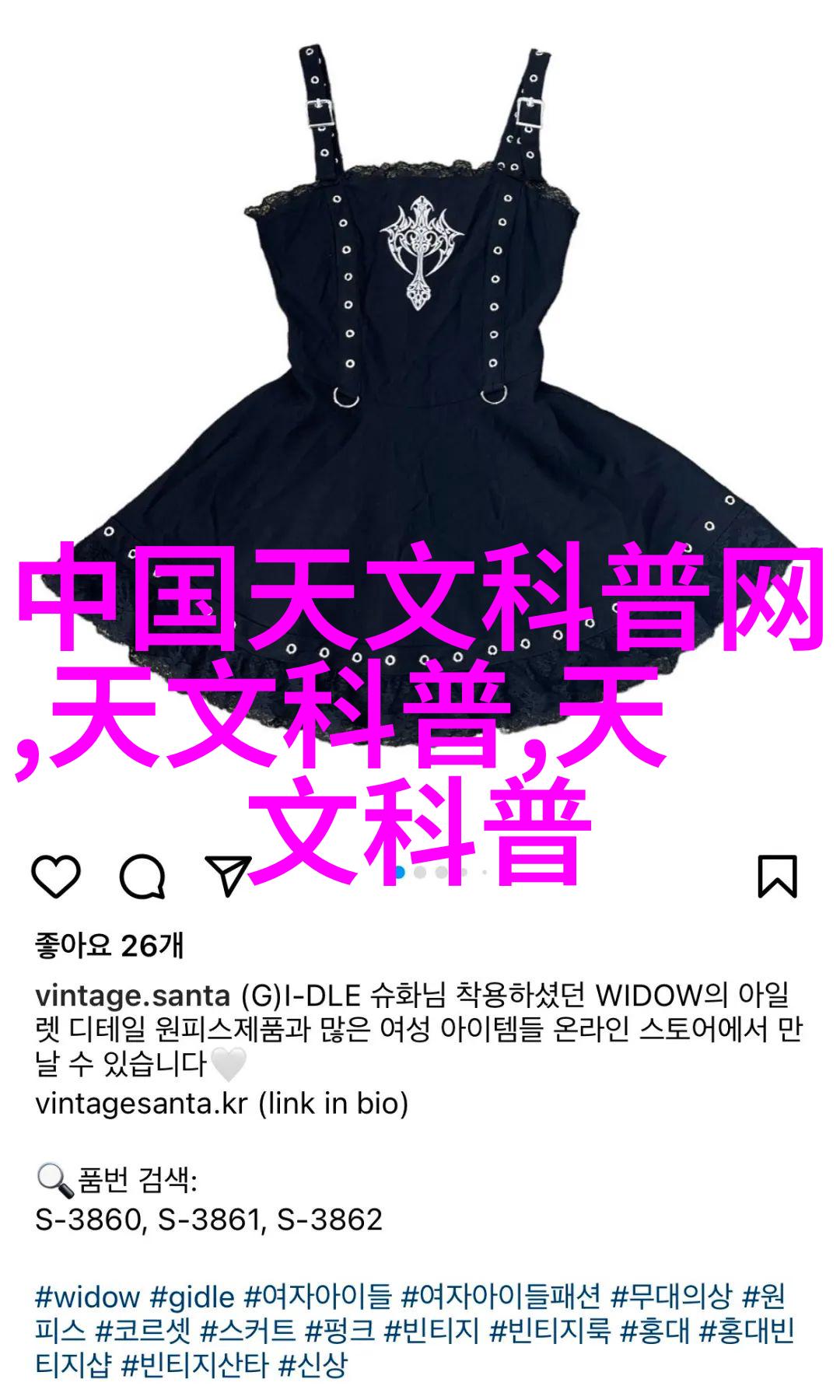This screenshot has height=1400, width=840.
Task: Share the post with the paper plane icon
Action: coord(228,877)
